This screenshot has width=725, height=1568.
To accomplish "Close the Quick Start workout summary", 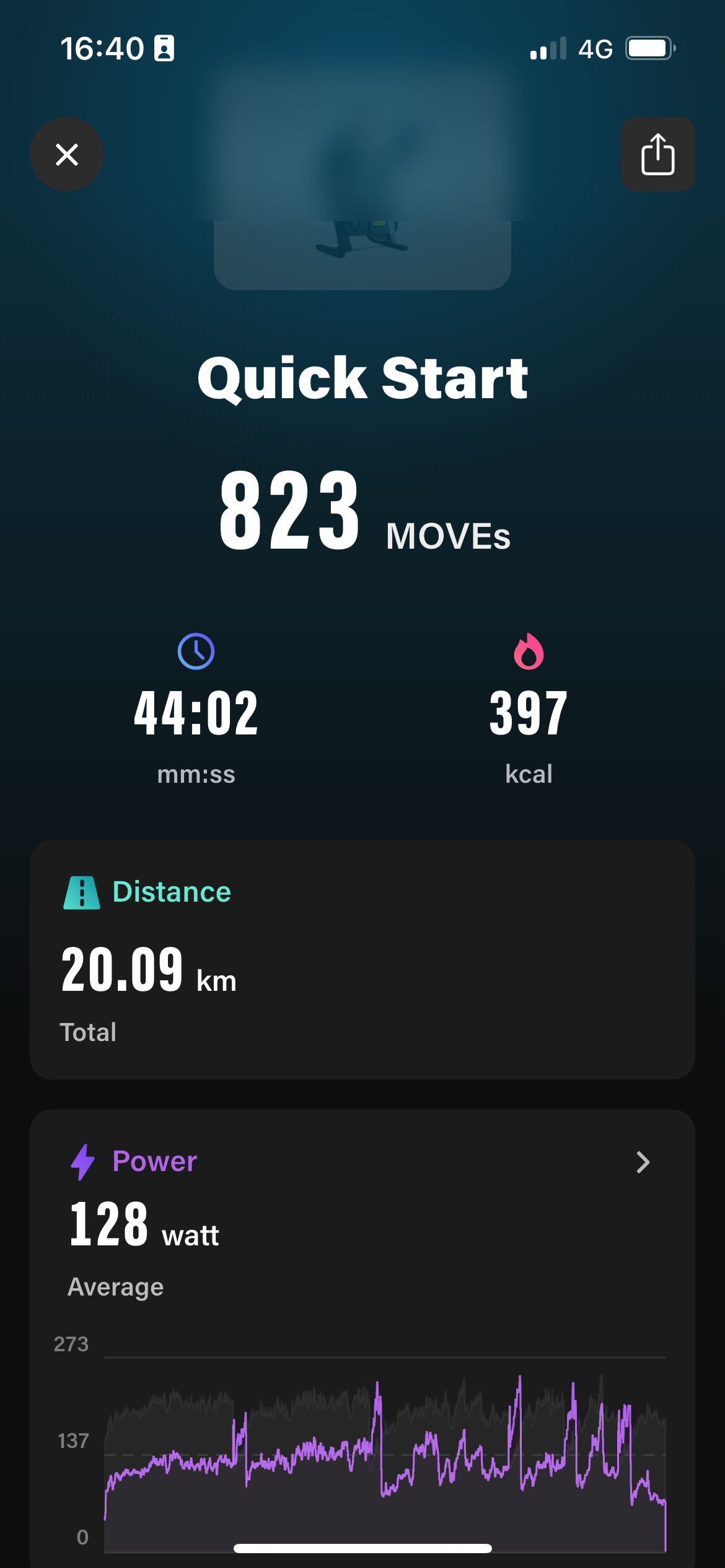I will point(67,154).
